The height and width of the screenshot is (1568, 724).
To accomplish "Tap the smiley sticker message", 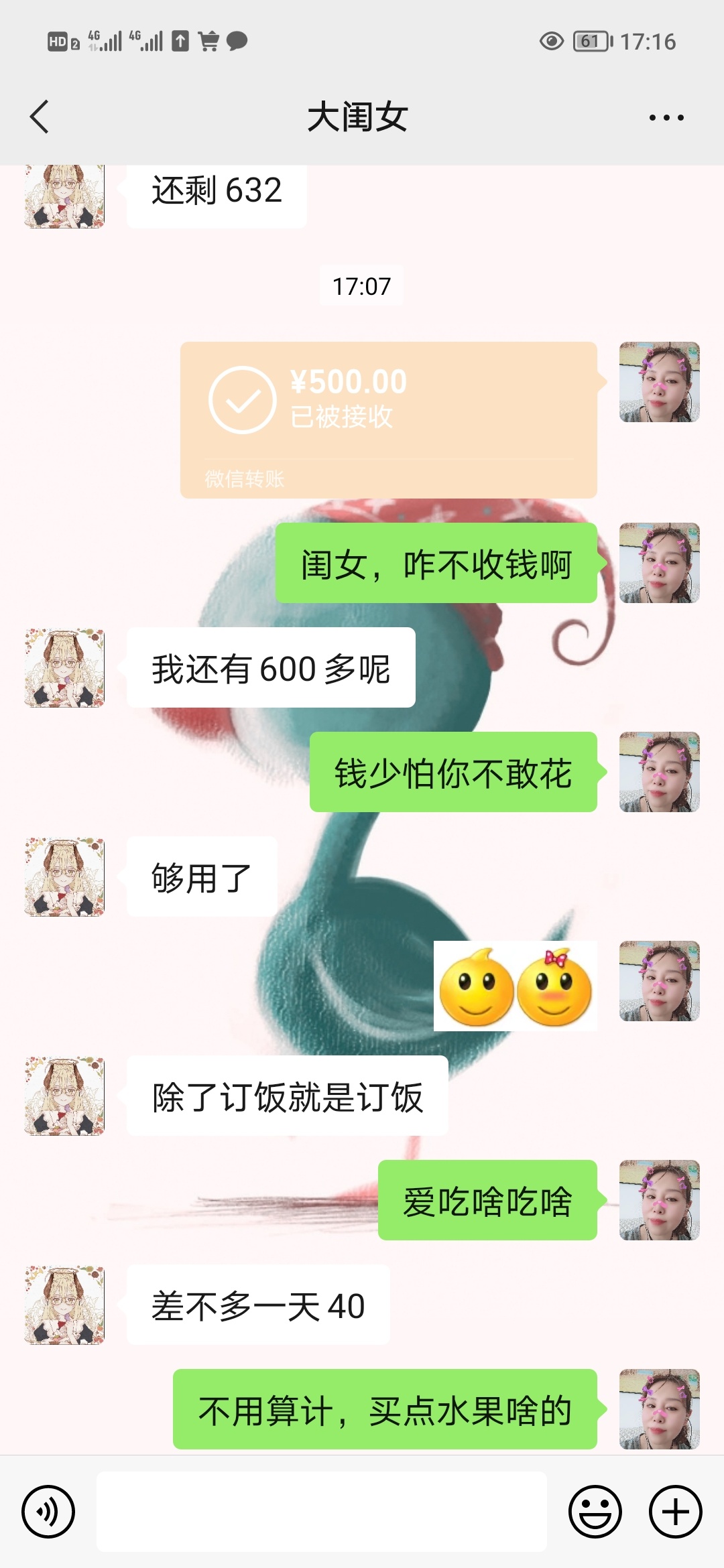I will [x=515, y=986].
